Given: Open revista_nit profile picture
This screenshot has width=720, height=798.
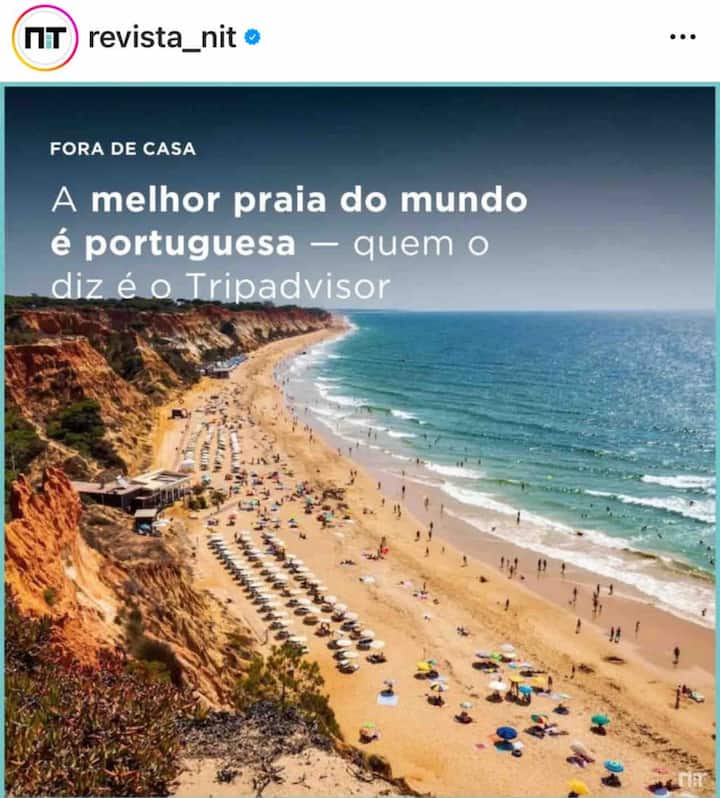Looking at the screenshot, I should pyautogui.click(x=44, y=38).
